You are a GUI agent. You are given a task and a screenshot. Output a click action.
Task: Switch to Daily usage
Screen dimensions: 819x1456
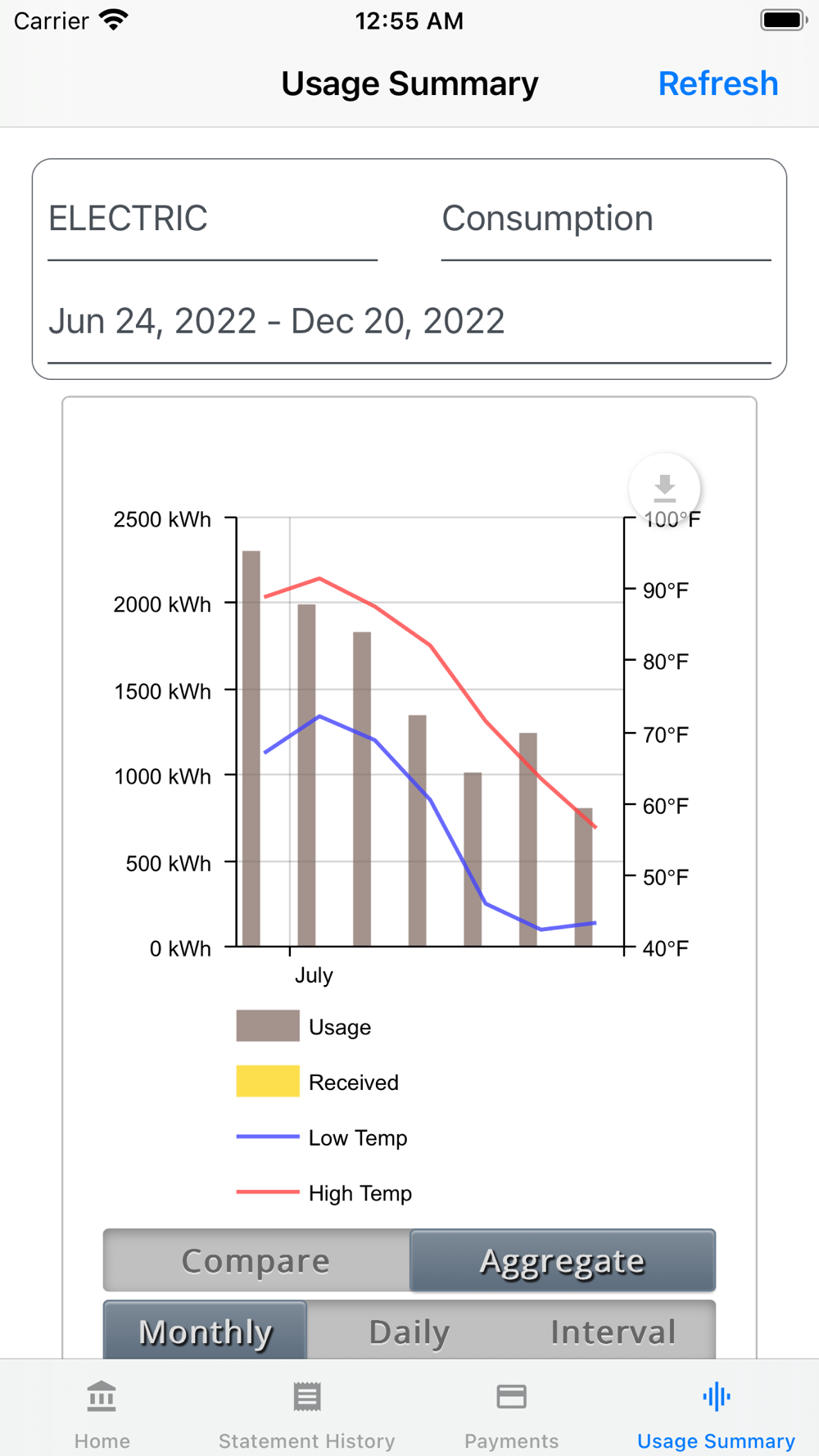pos(409,1331)
